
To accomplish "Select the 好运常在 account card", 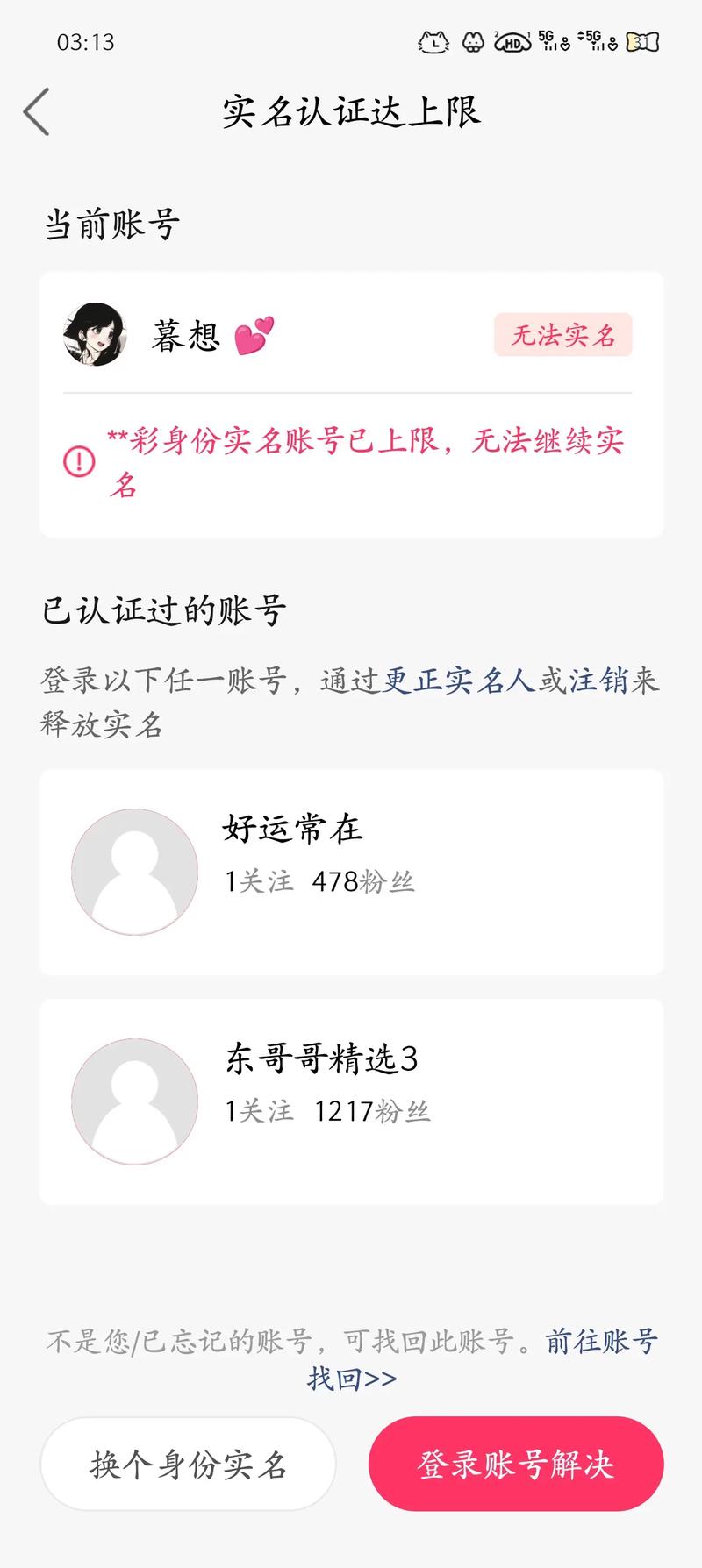I will [351, 872].
